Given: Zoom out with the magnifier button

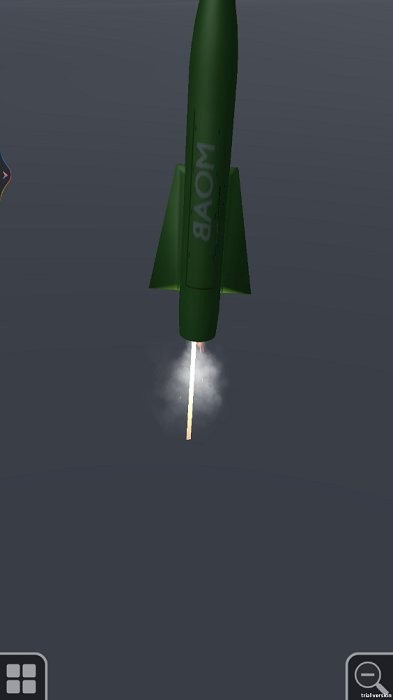Looking at the screenshot, I should coord(370,677).
